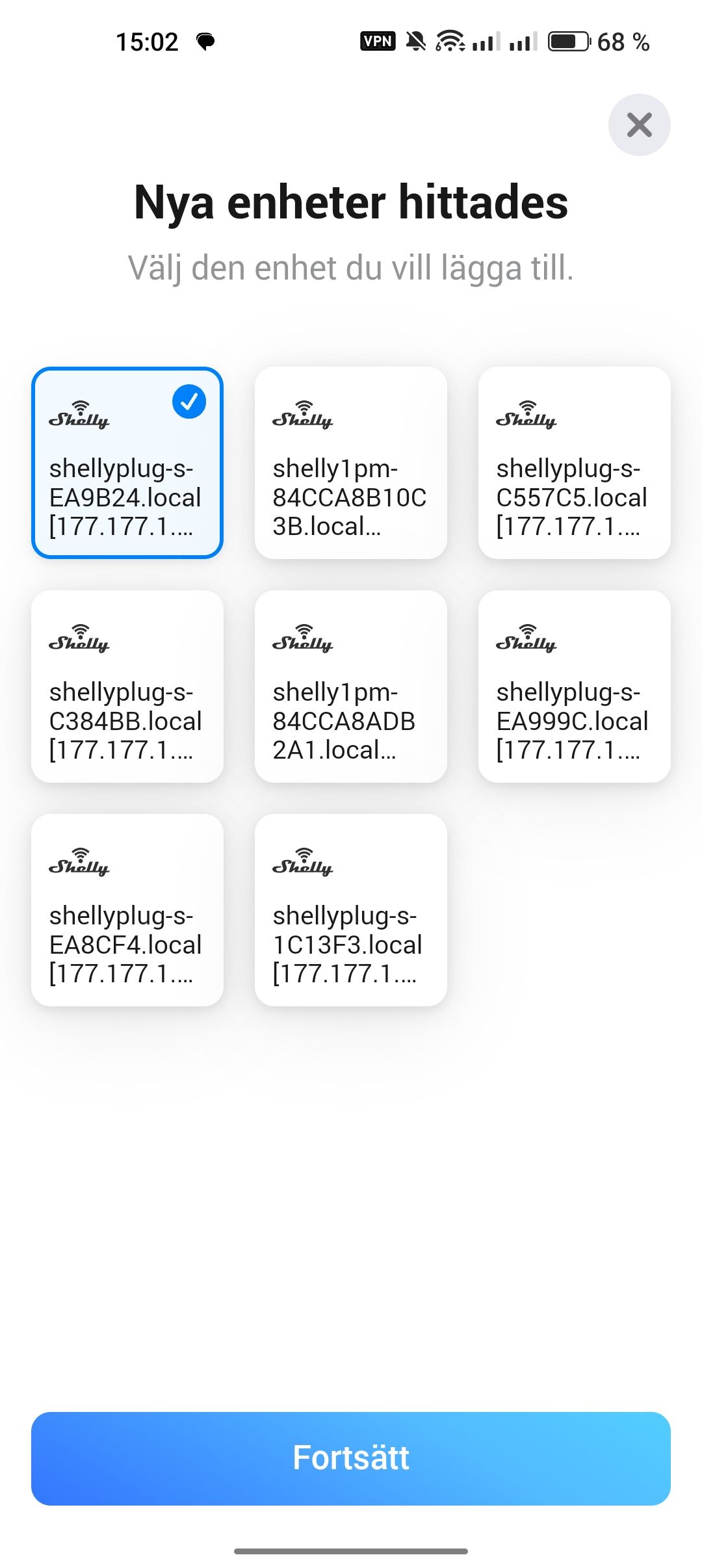Choose the shellyplug-s-EA999C.local device
This screenshot has height=1568, width=702.
click(574, 686)
